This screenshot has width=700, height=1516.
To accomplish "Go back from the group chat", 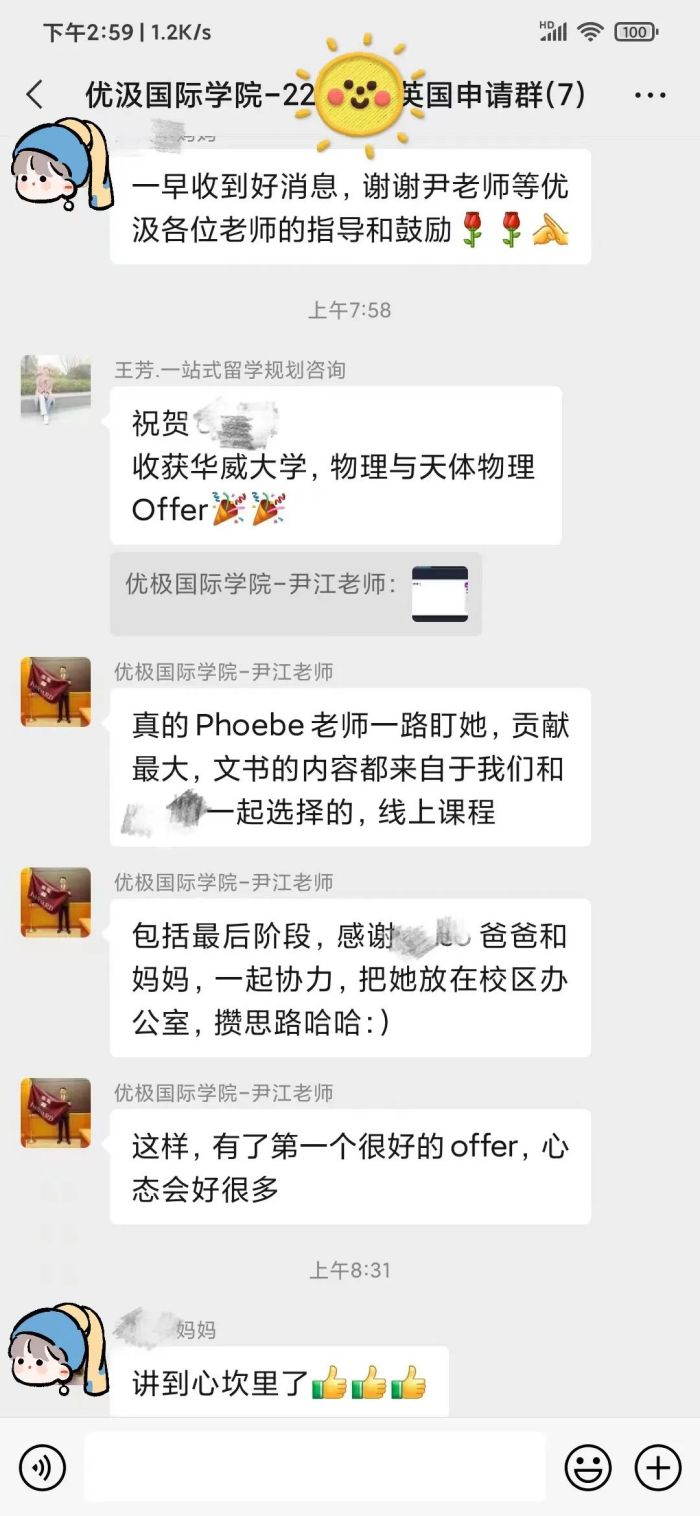I will click(x=35, y=95).
